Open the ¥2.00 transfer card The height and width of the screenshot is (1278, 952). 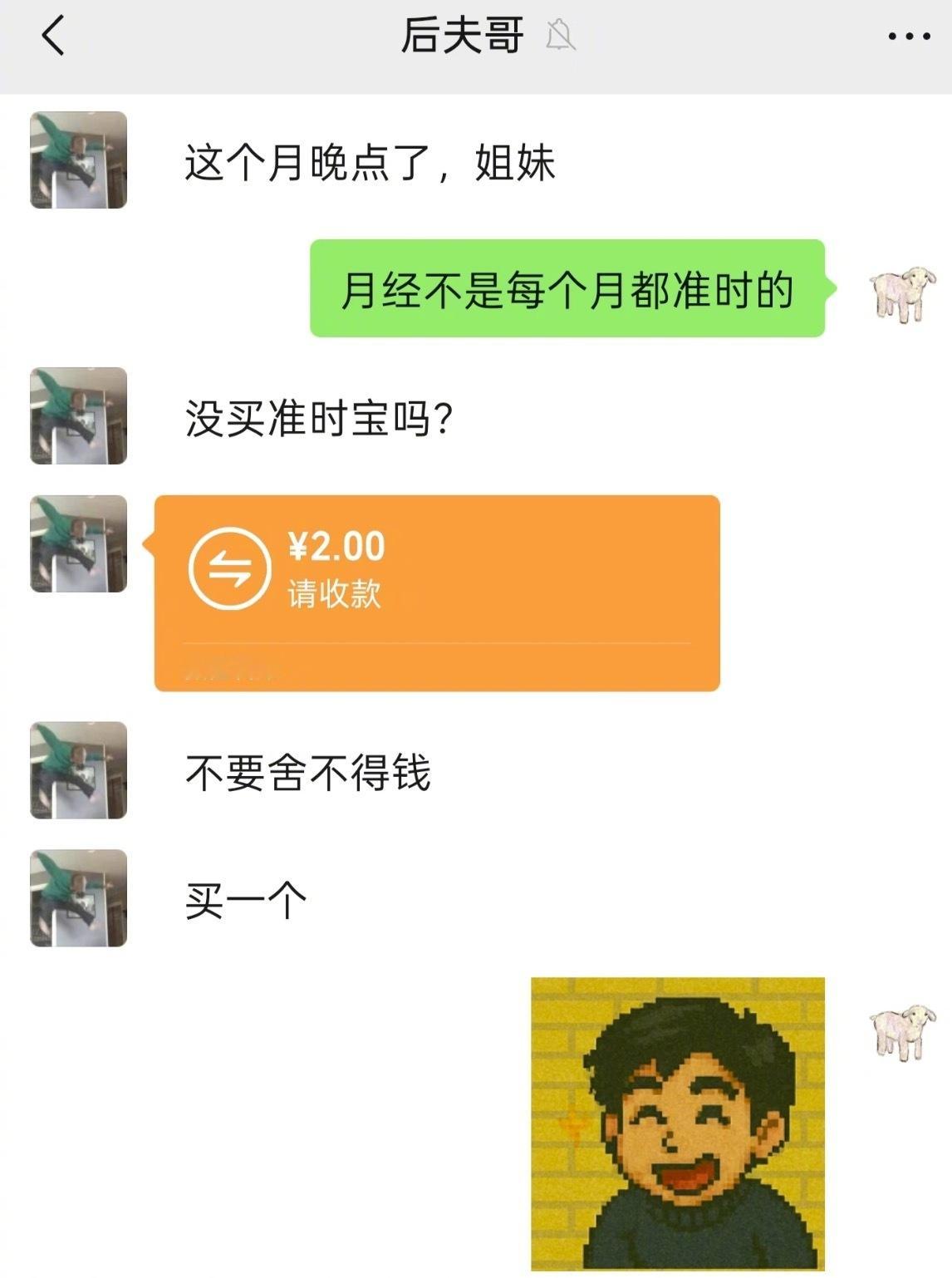coord(437,592)
